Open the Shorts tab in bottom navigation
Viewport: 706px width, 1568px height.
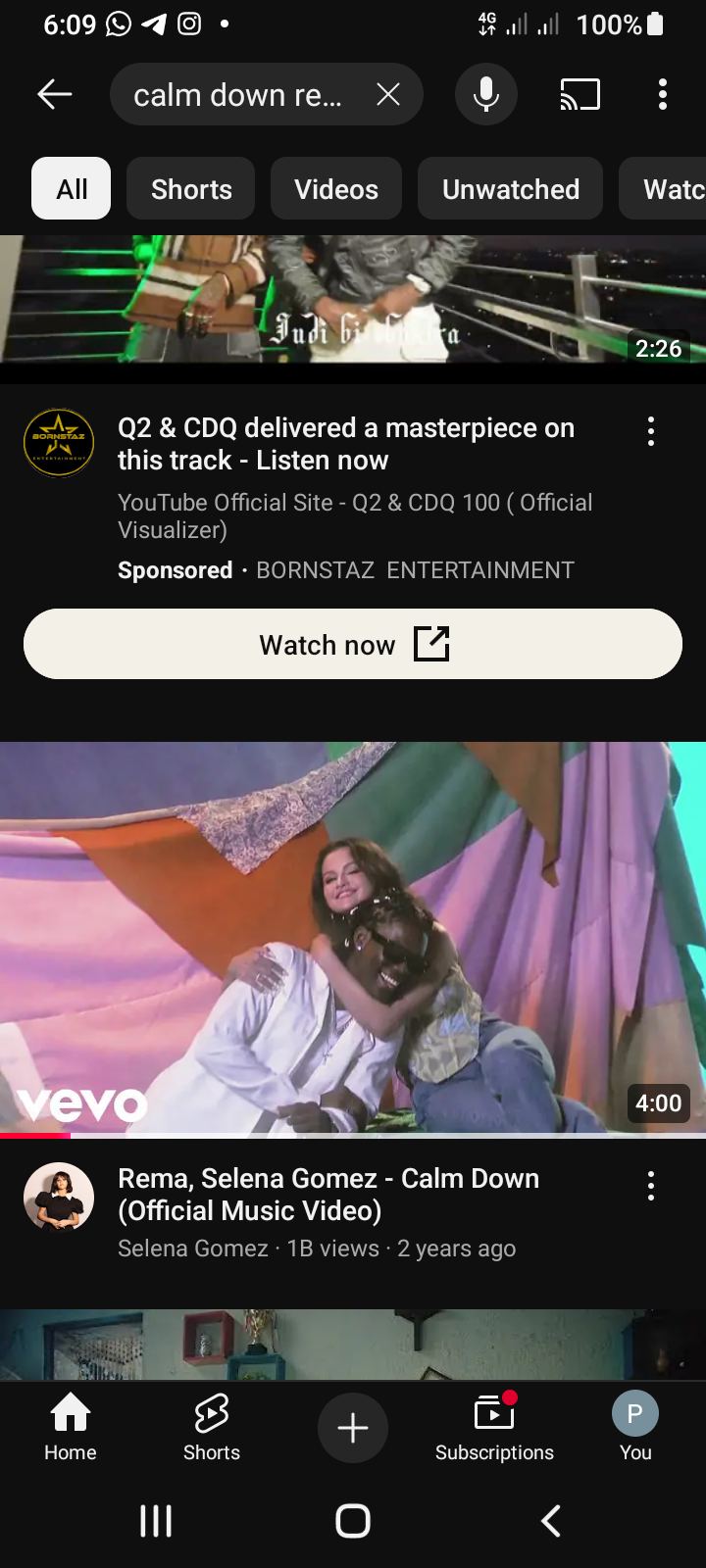tap(212, 1427)
